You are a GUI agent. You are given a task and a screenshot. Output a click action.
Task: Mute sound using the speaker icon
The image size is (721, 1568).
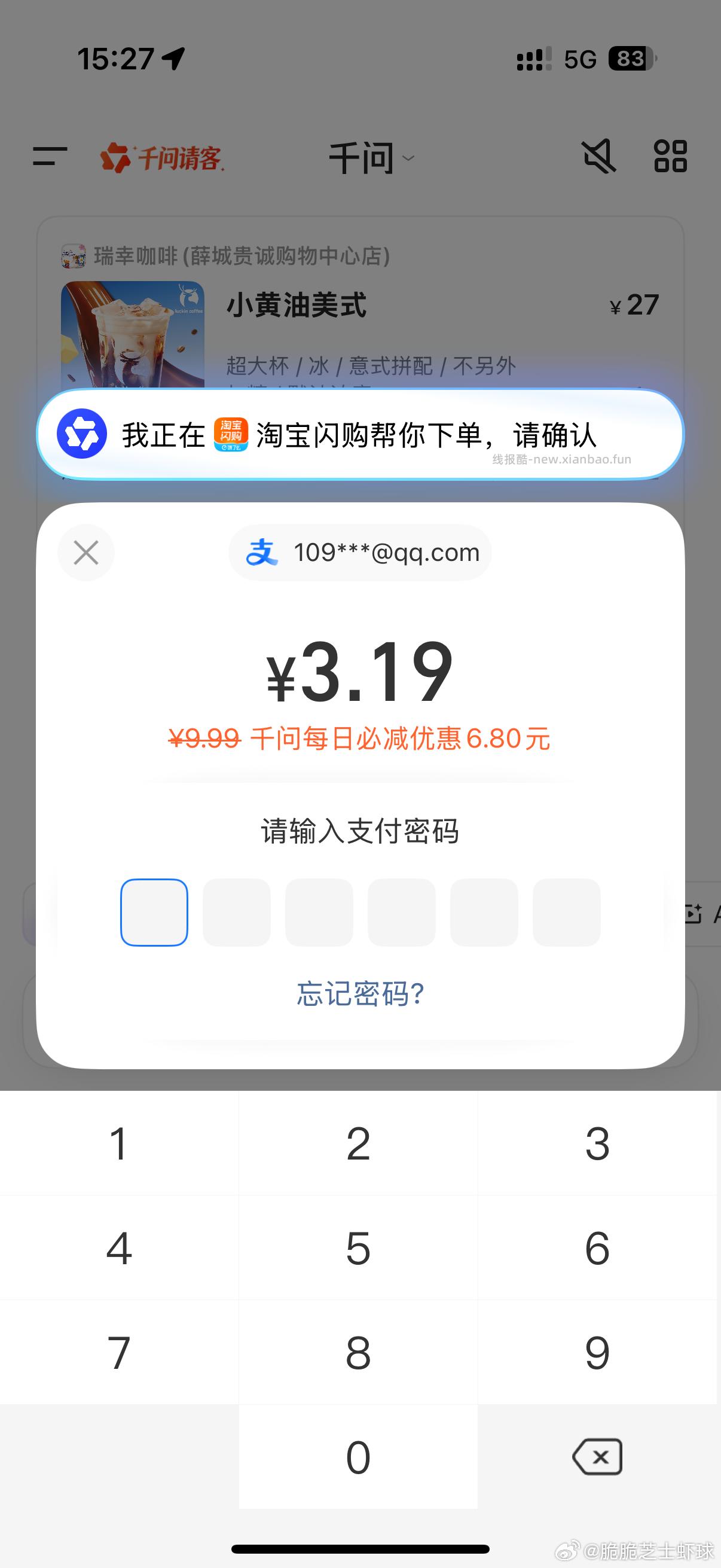[x=599, y=157]
